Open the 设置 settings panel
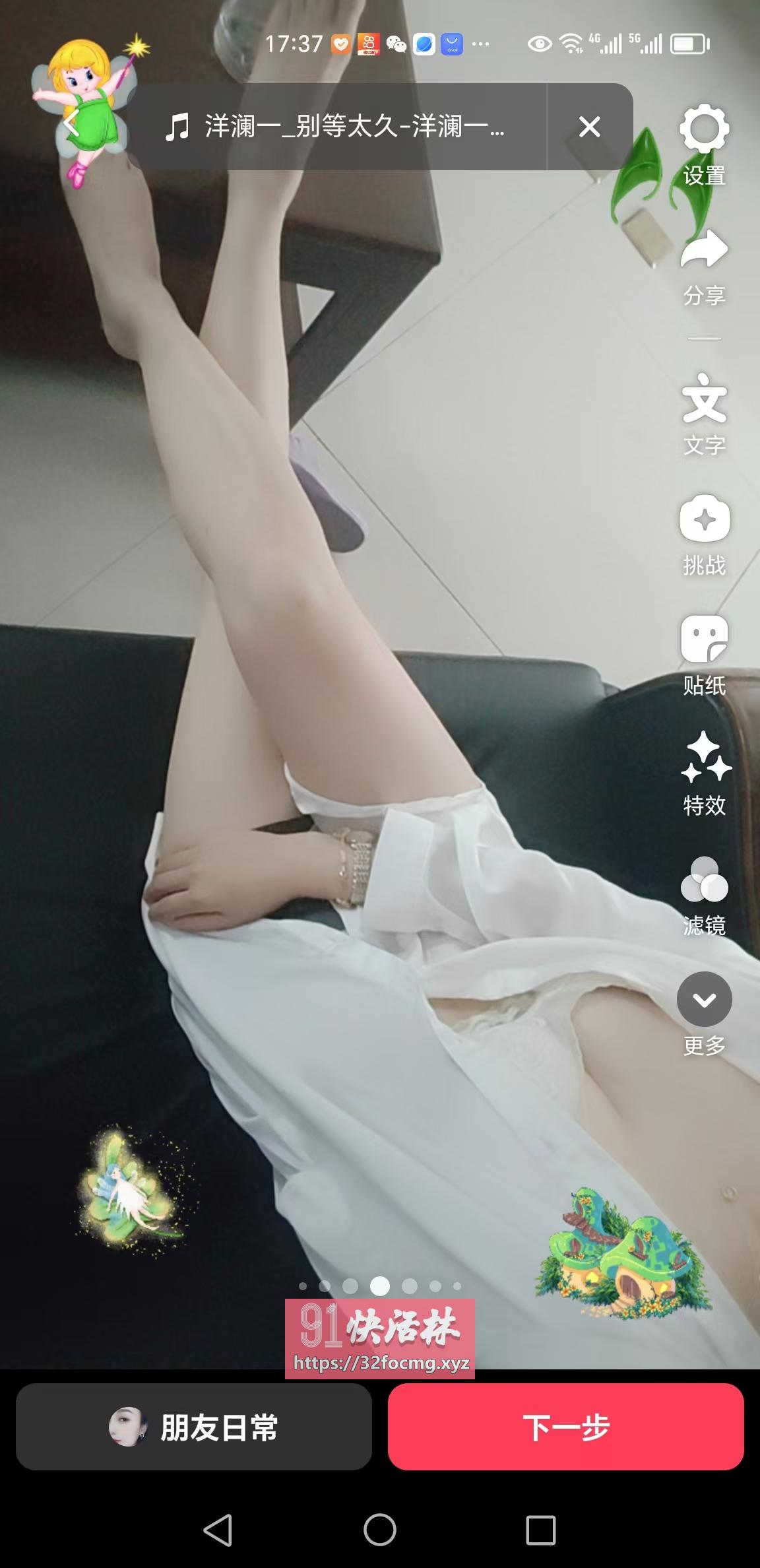 click(x=705, y=131)
